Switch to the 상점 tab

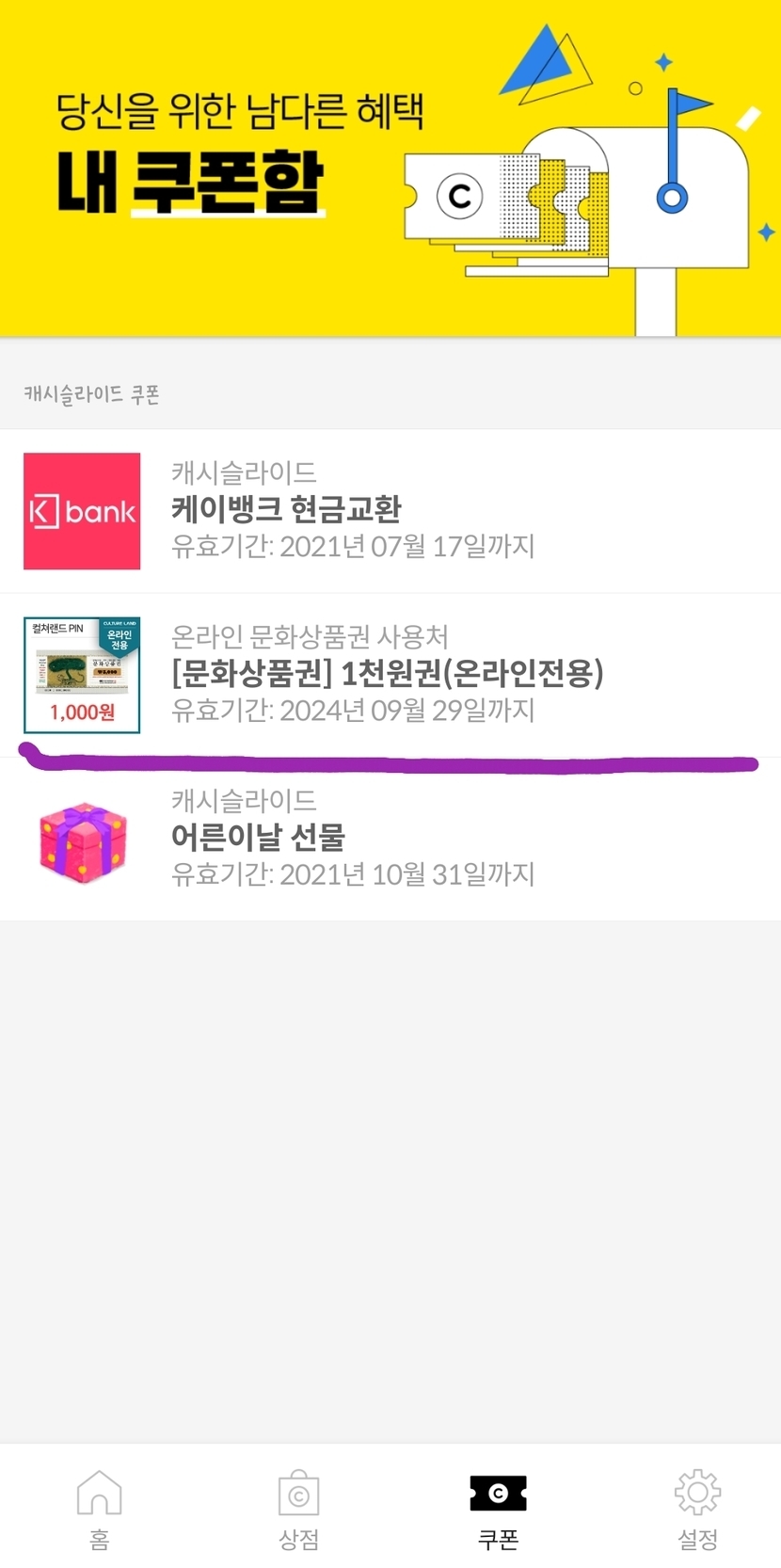[x=298, y=1508]
